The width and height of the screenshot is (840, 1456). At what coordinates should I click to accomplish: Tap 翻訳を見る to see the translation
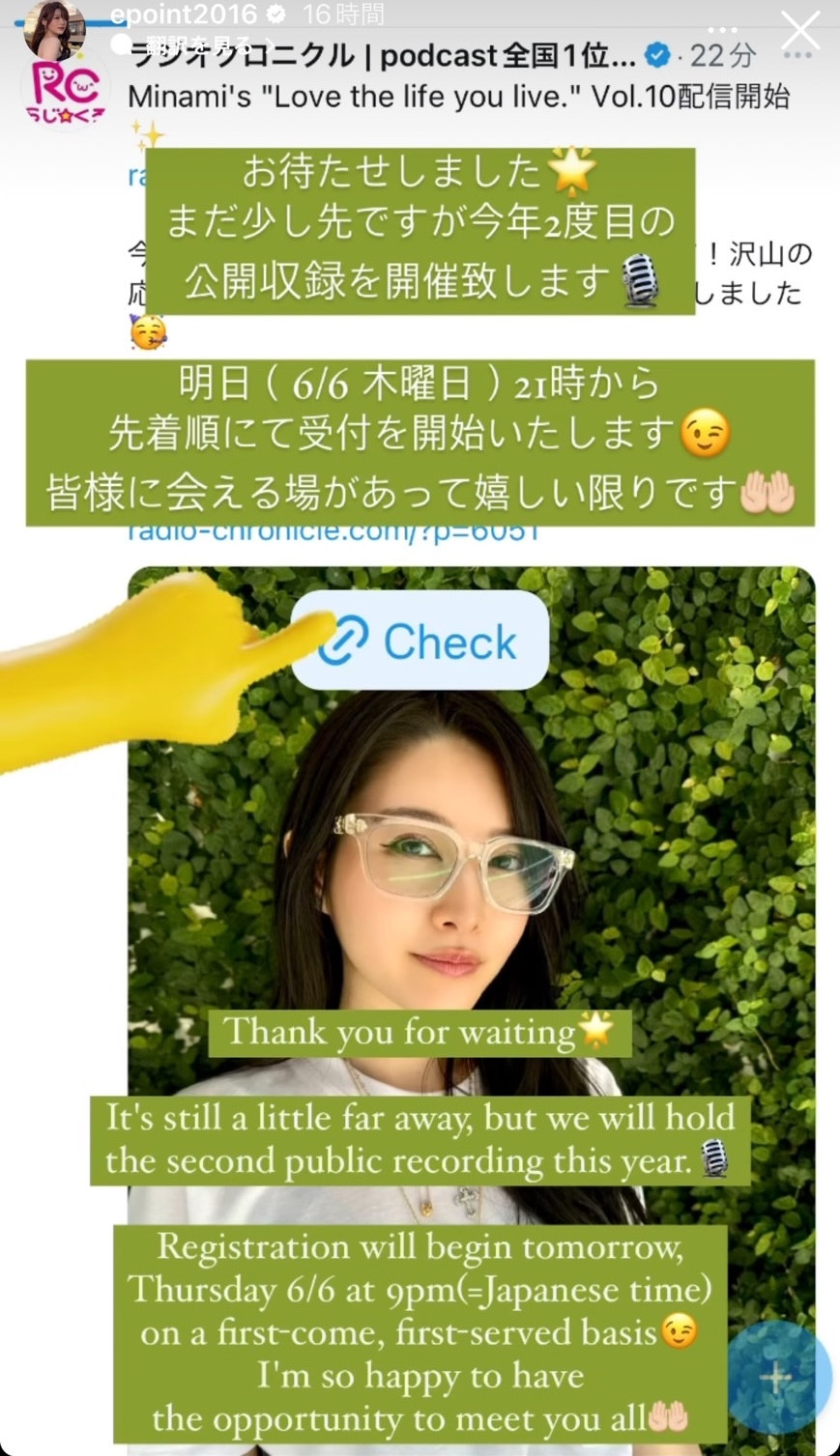point(196,44)
